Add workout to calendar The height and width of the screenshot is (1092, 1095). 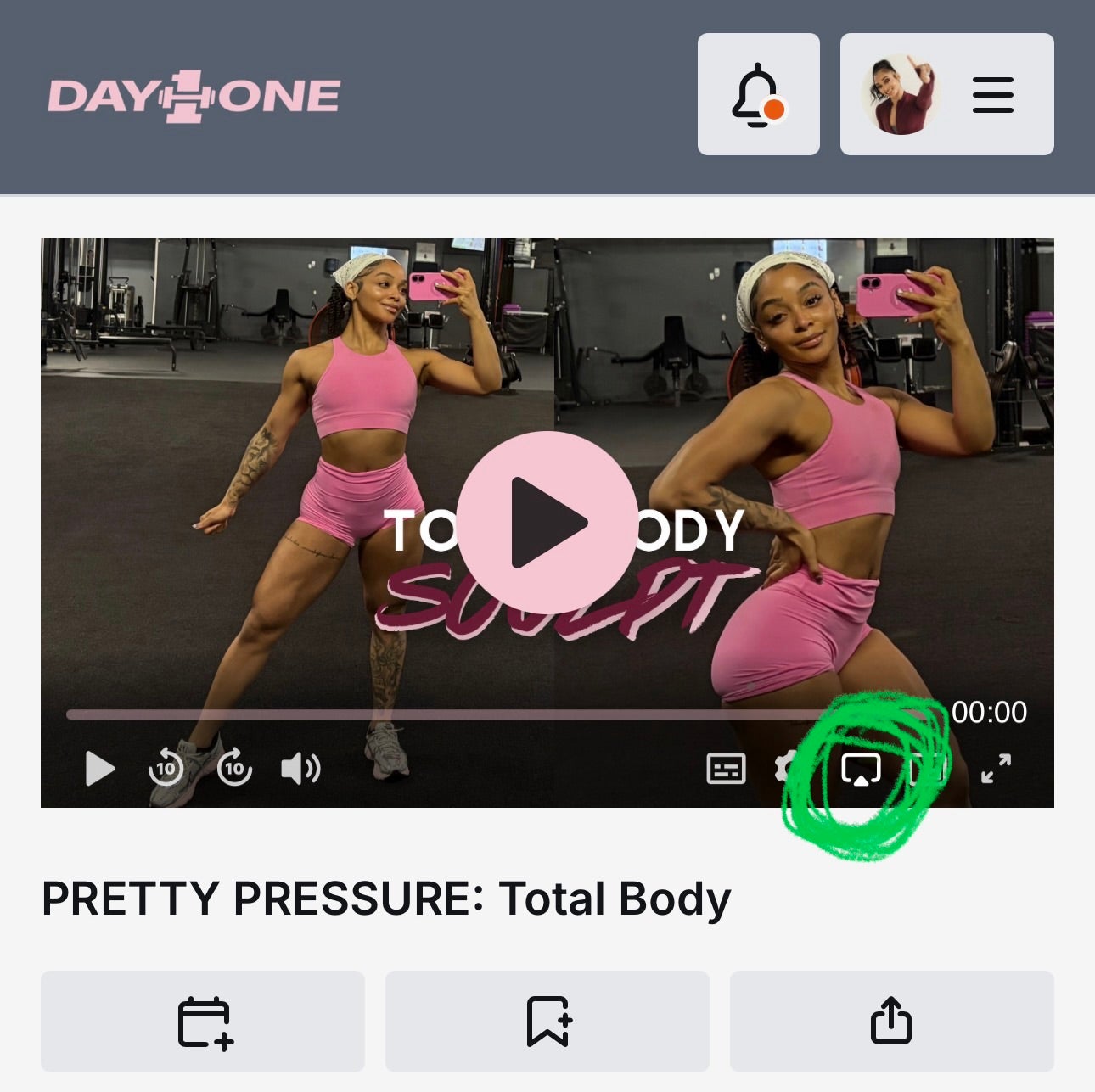coord(203,1022)
